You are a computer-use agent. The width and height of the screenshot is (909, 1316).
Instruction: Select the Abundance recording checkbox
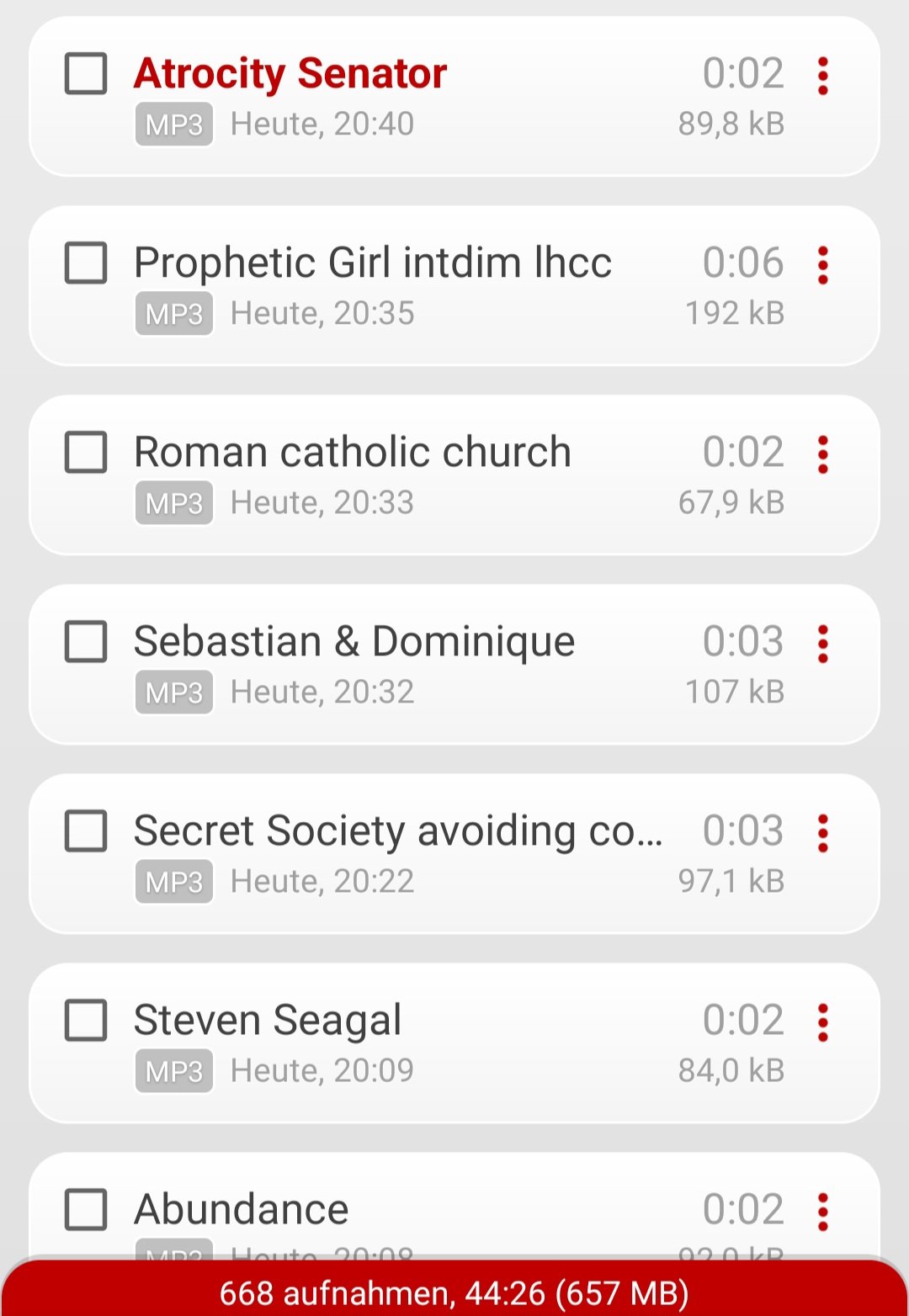click(x=86, y=1209)
